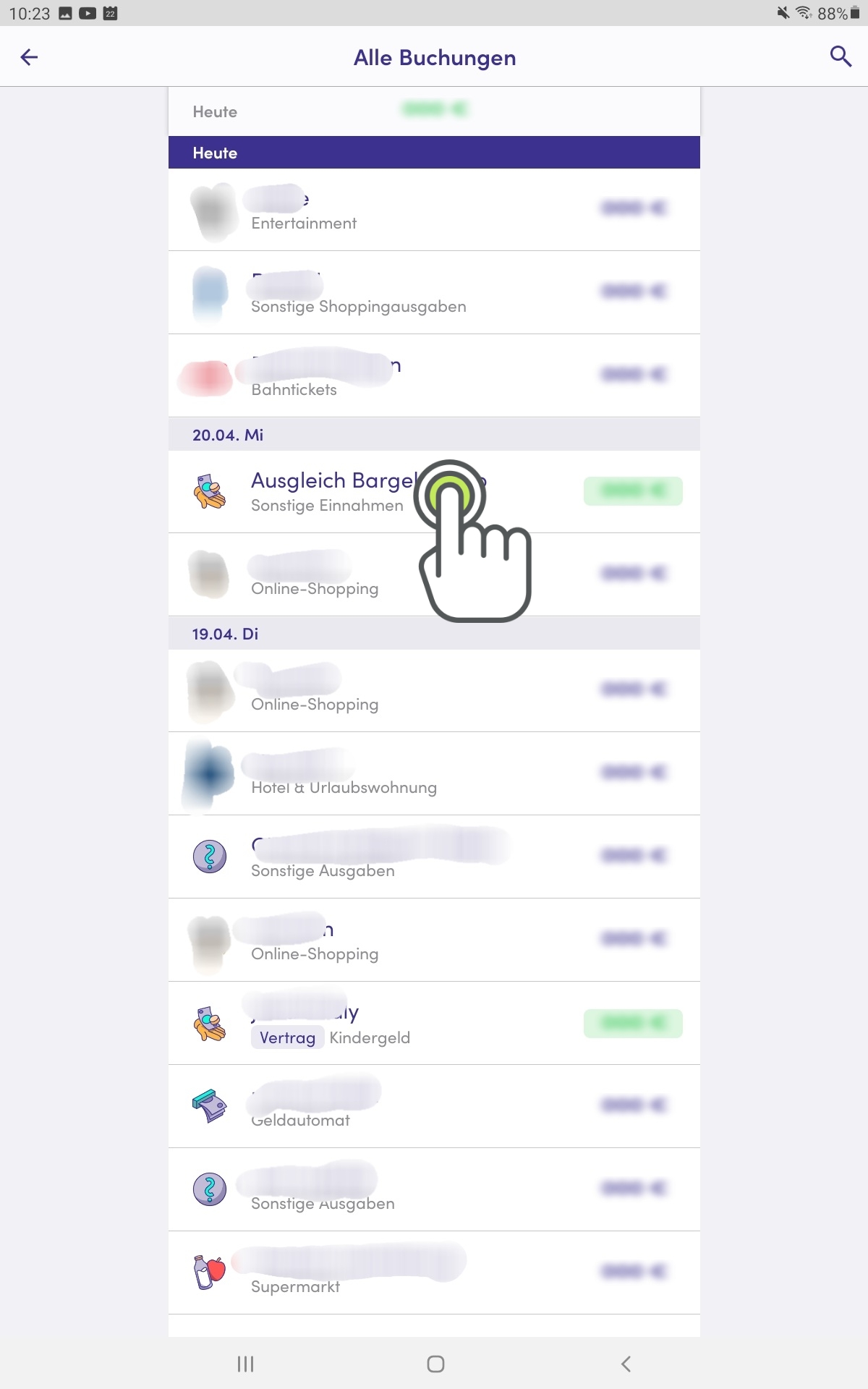Open the recent apps button
The width and height of the screenshot is (868, 1389).
pyautogui.click(x=246, y=1364)
